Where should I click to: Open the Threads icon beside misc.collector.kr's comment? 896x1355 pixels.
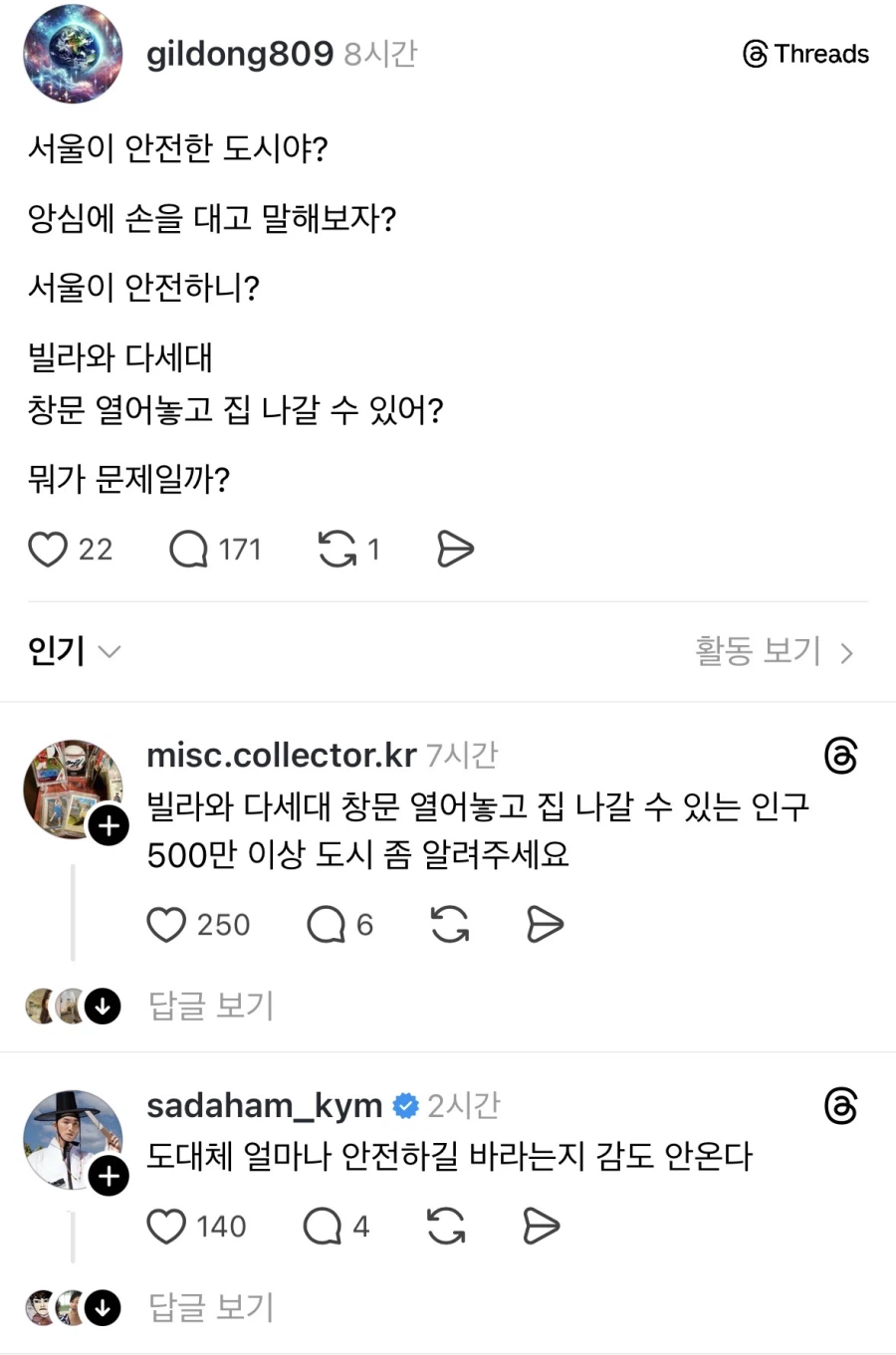click(841, 756)
